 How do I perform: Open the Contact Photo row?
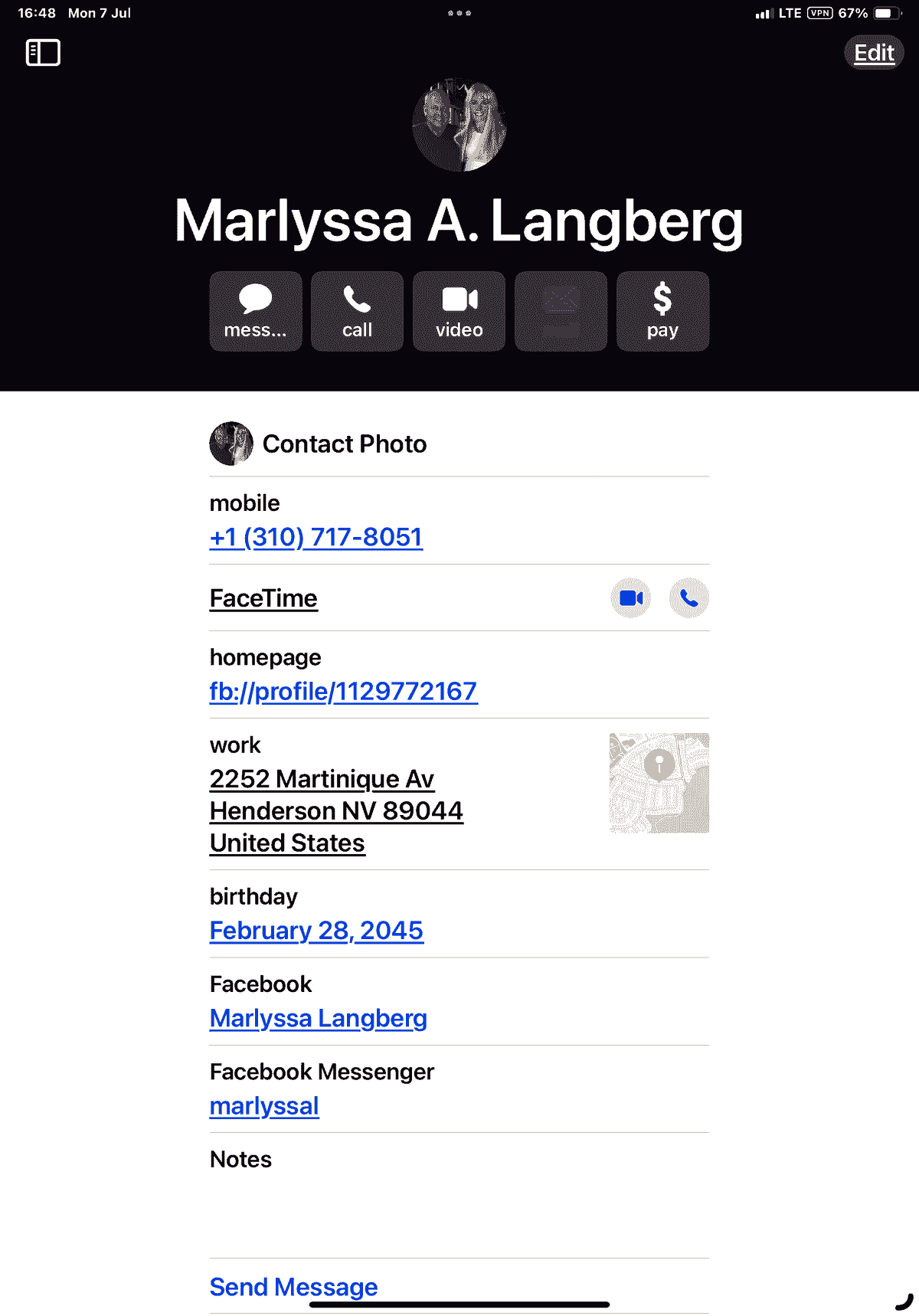344,444
